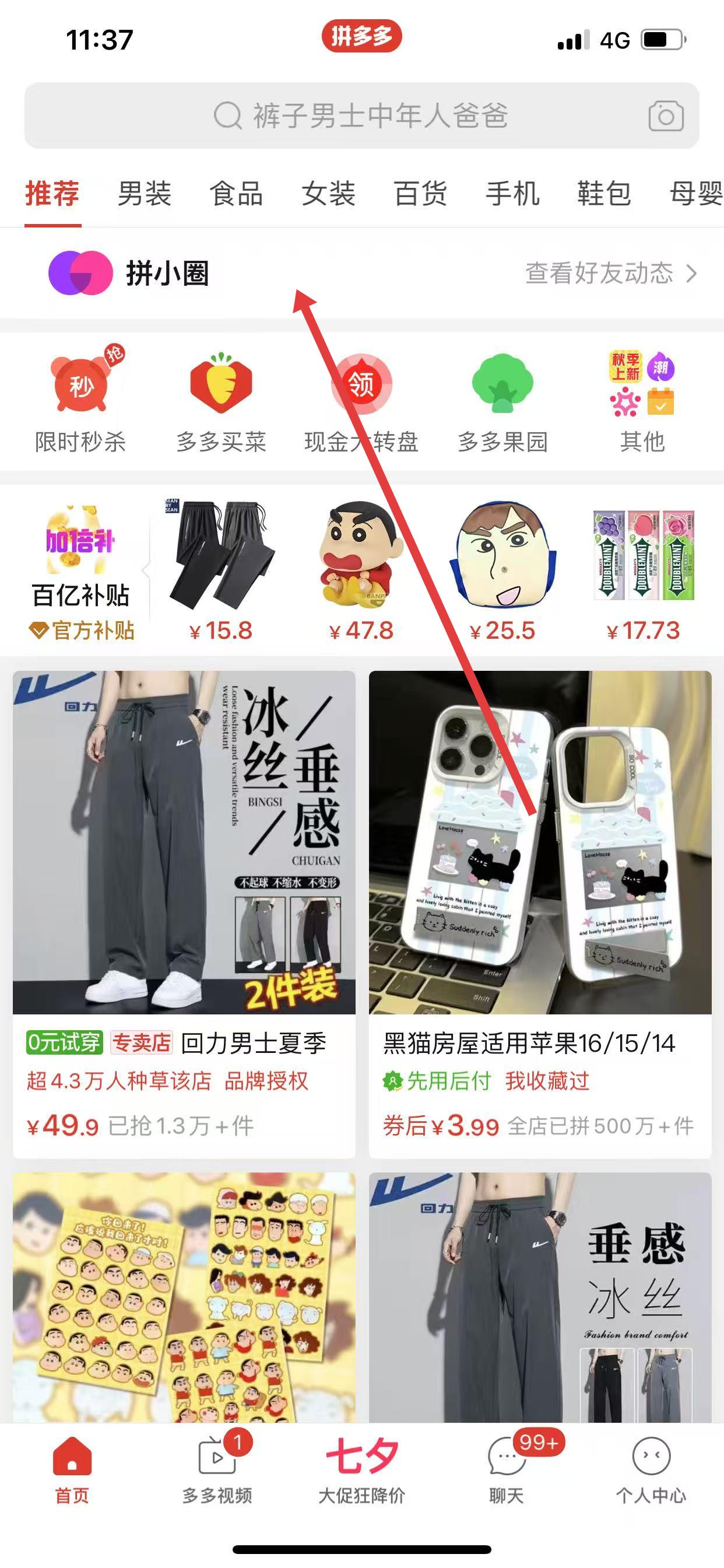
Task: Switch to the 男装 category tab
Action: click(144, 194)
